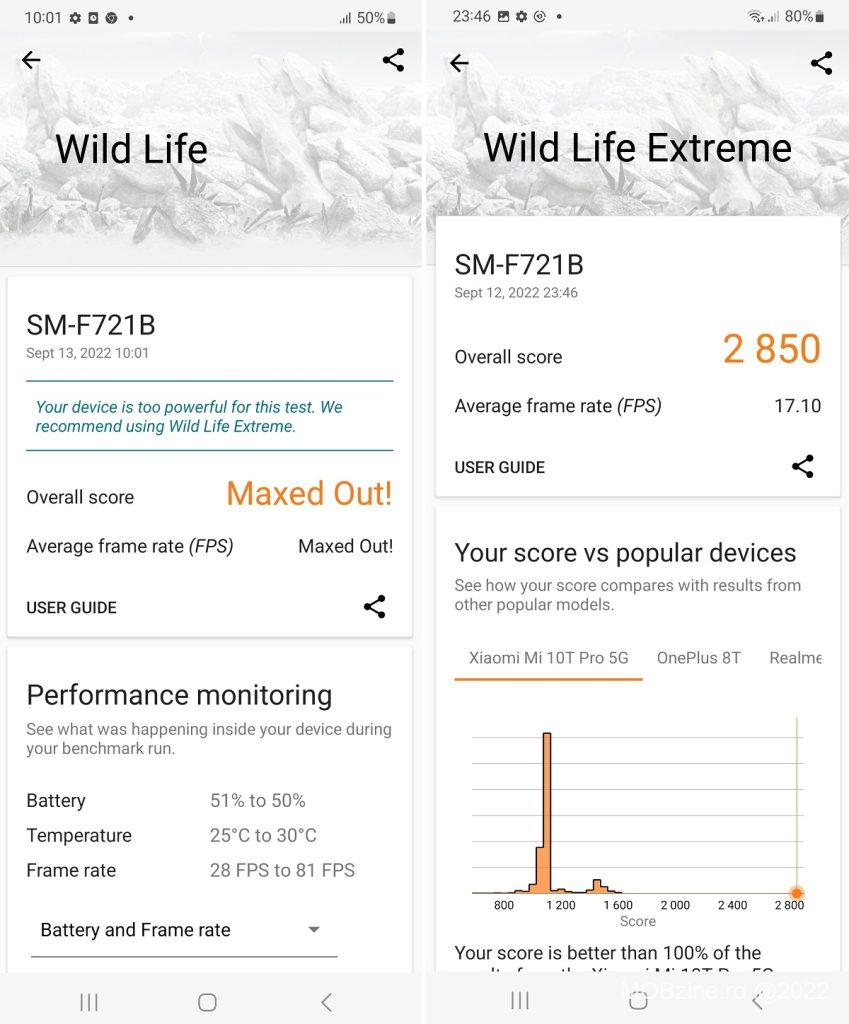
Task: Tap the Wild Life Extreme header share icon
Action: [821, 63]
